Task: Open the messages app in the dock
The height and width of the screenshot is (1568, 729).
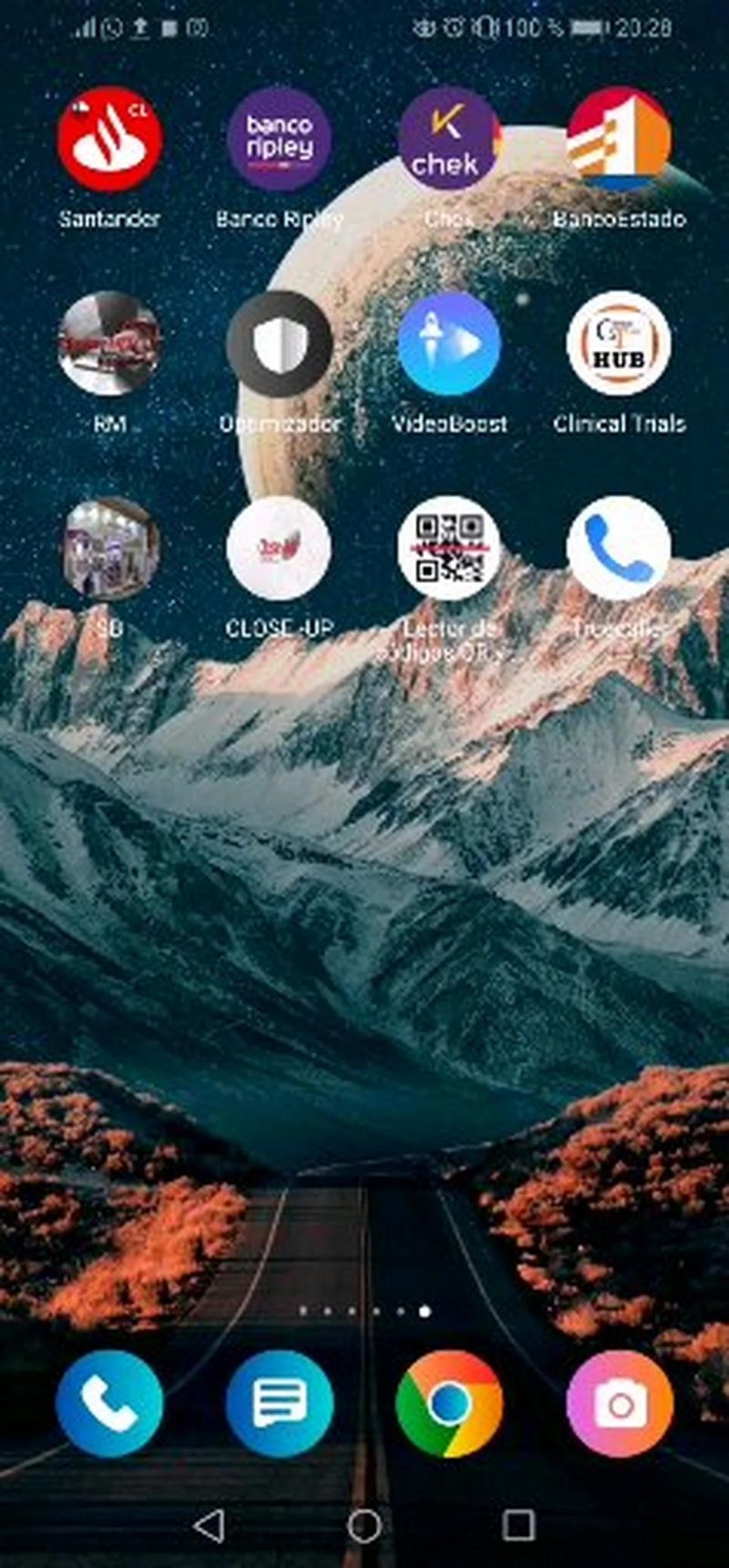Action: coord(279,1404)
